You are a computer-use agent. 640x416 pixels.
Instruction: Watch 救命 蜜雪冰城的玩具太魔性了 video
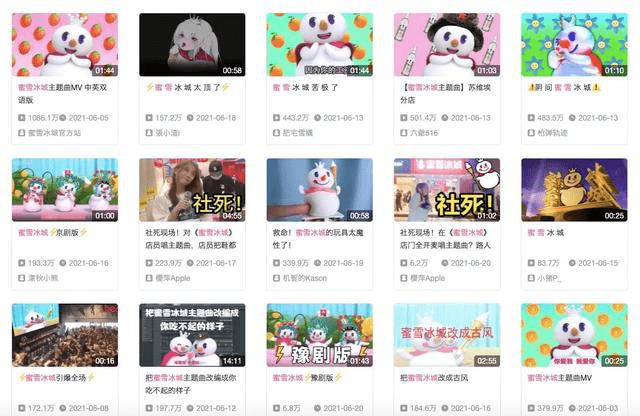(319, 190)
